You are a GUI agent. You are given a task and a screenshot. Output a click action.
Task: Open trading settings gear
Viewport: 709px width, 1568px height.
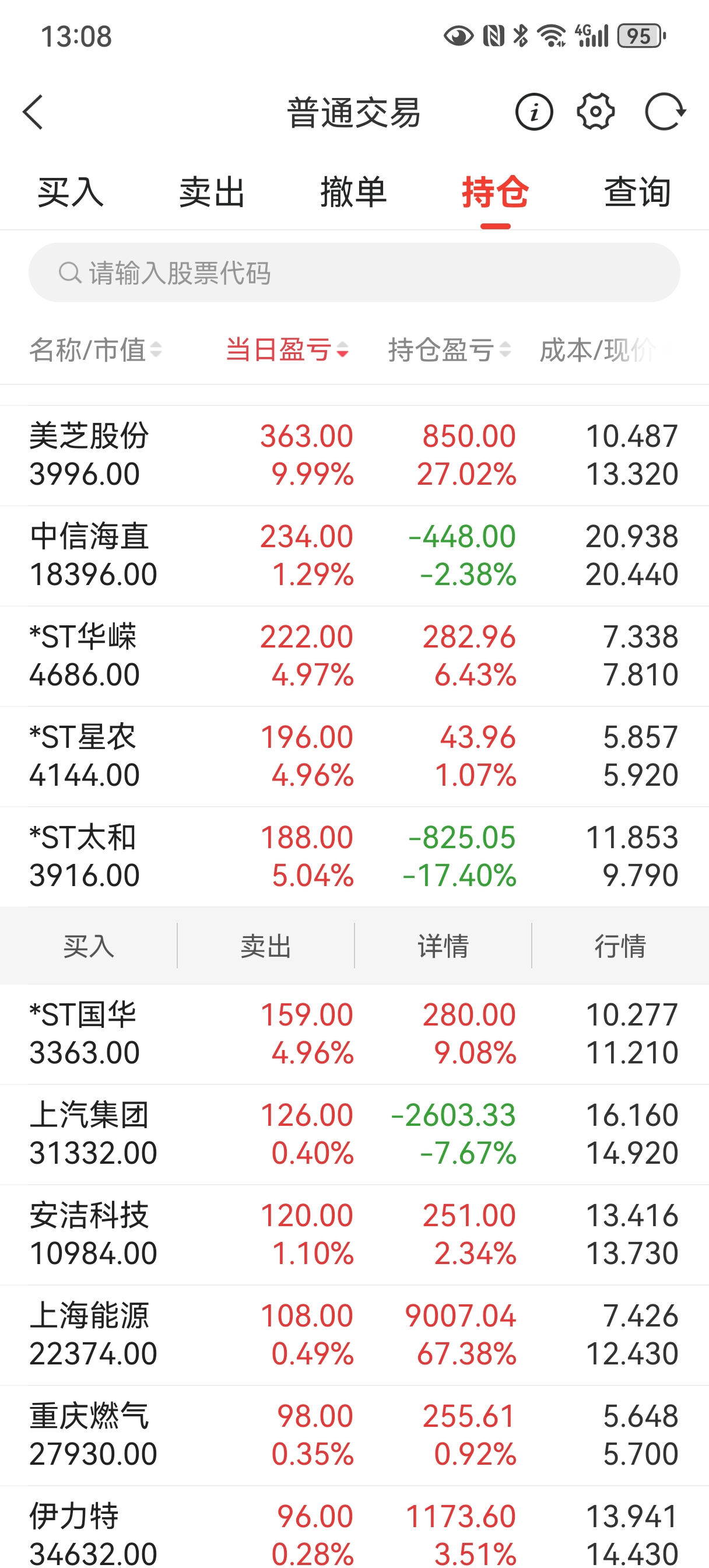point(595,112)
